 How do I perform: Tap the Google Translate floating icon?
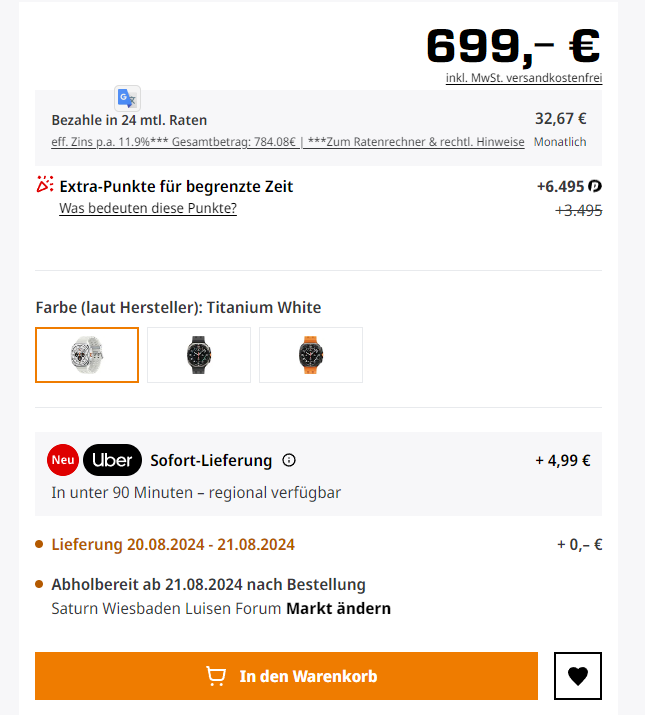coord(127,98)
